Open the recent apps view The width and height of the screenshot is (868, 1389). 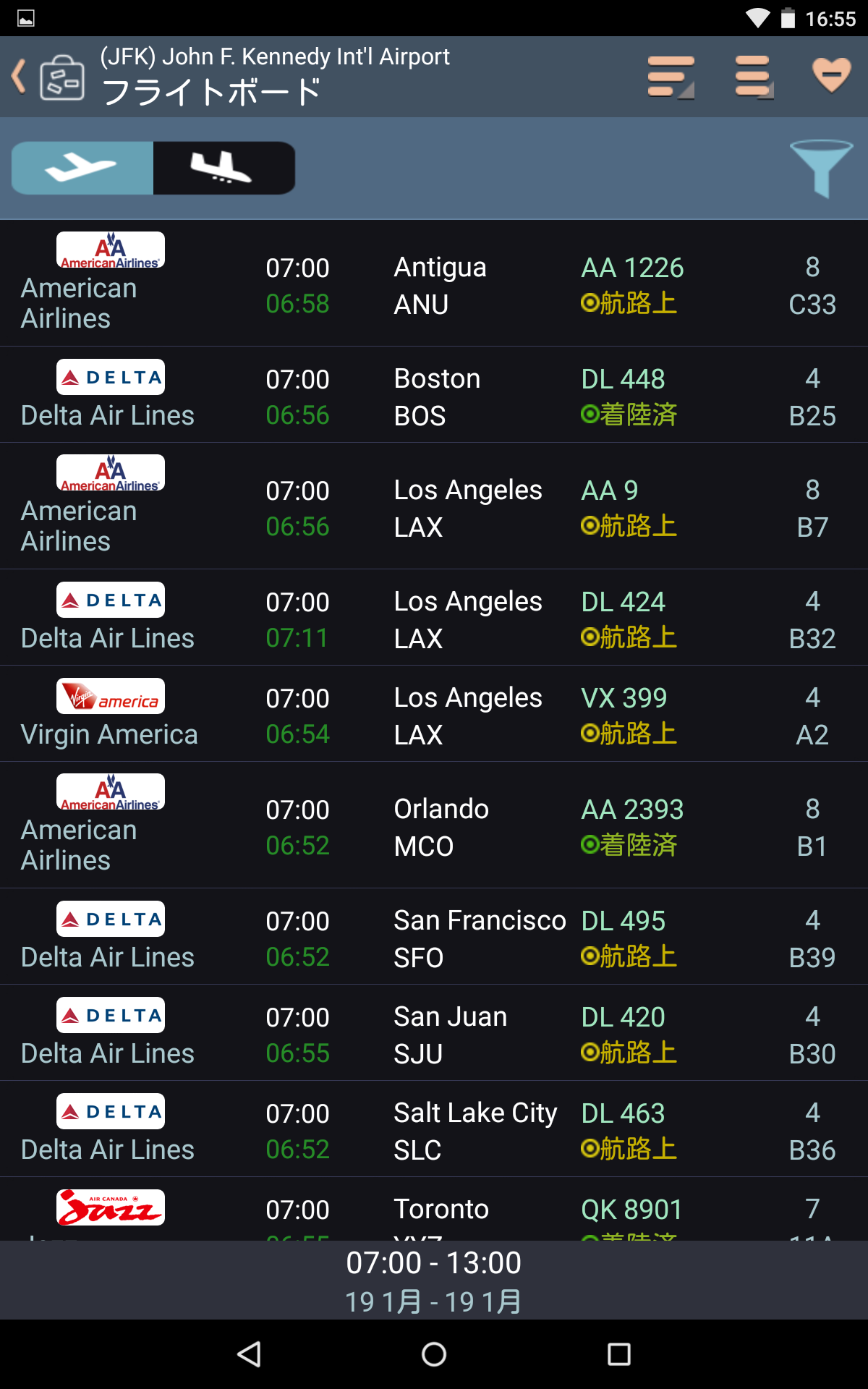click(618, 1354)
